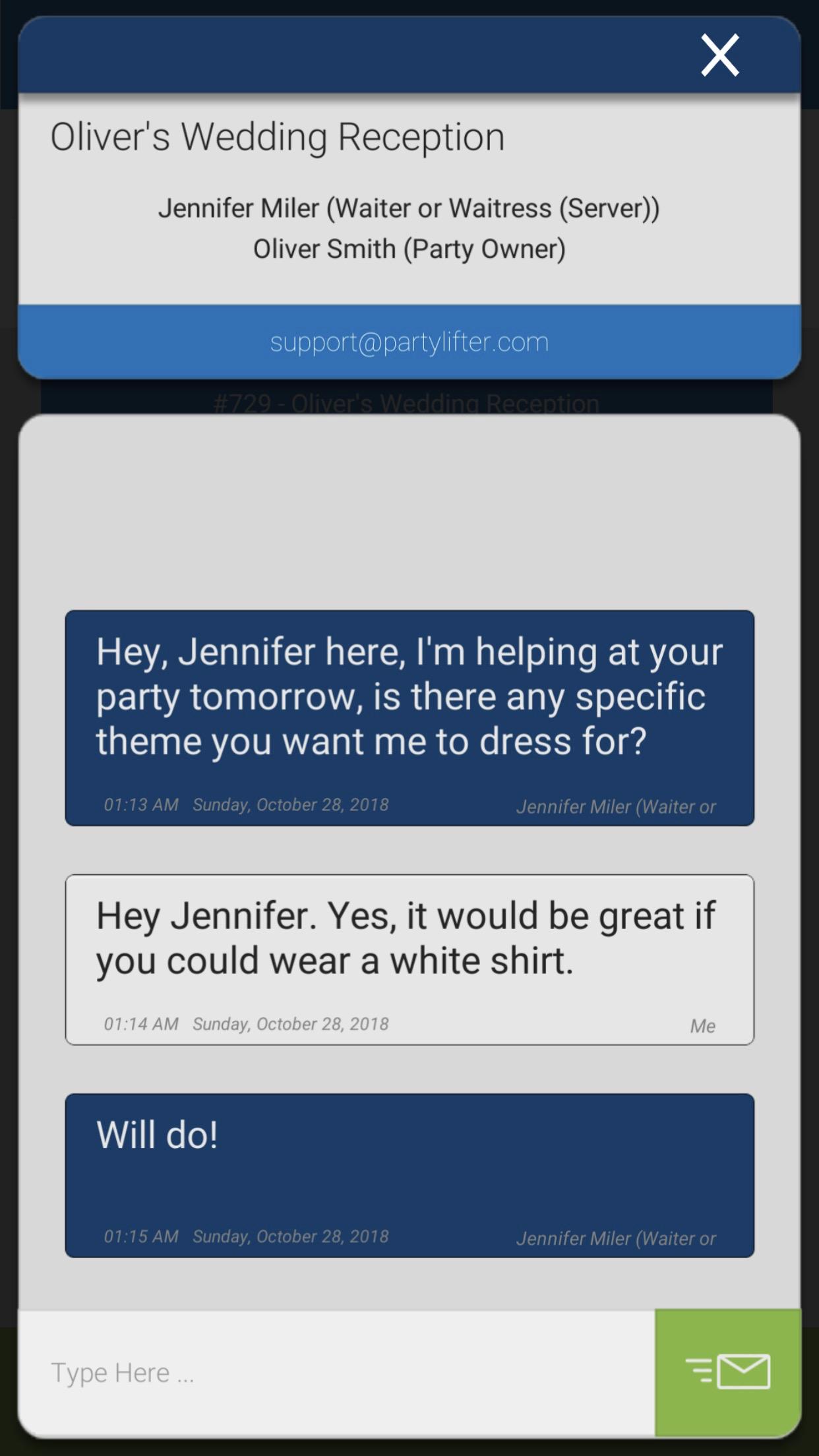Tap the support@partylifter.com email link

point(409,342)
